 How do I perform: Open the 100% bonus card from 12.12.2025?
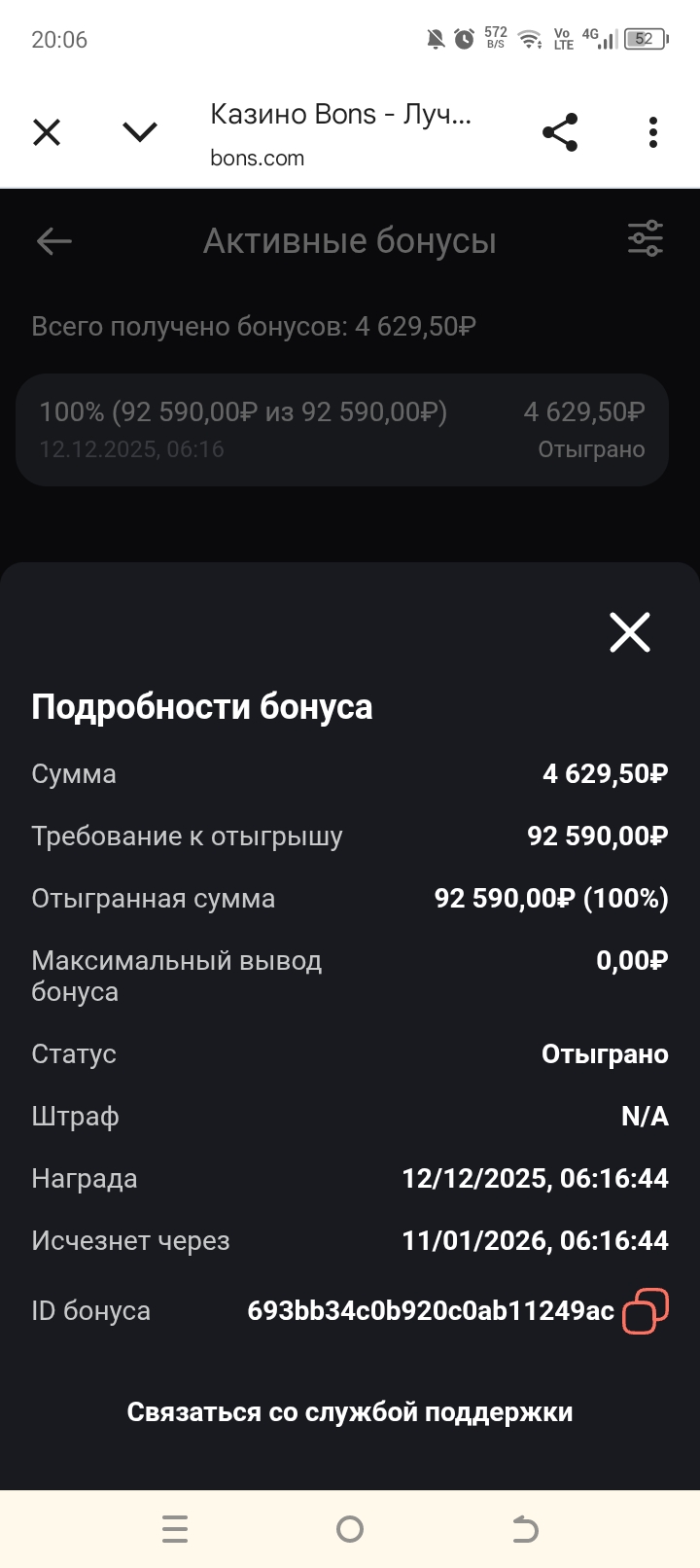[342, 430]
